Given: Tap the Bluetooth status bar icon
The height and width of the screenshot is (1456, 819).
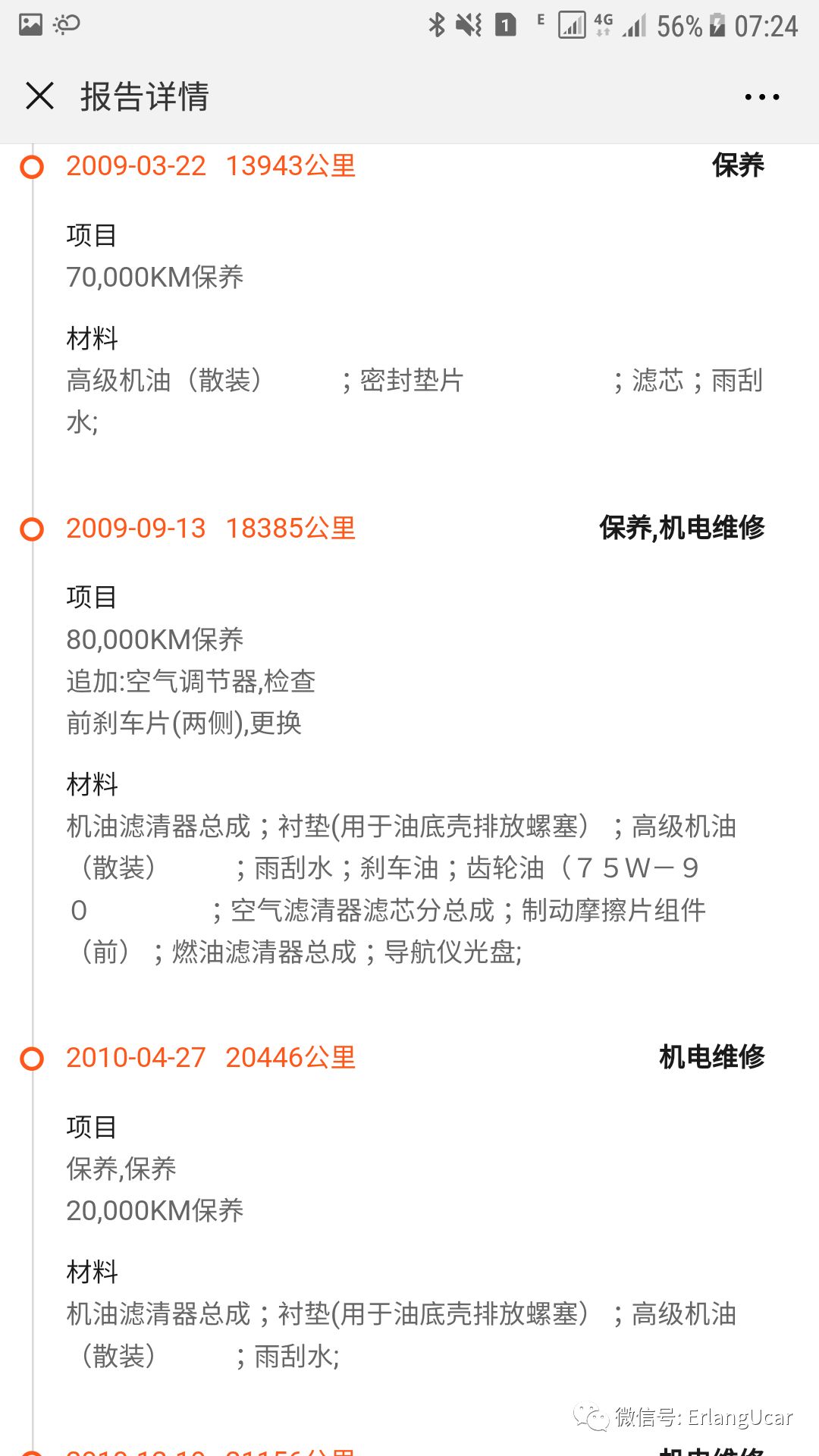Looking at the screenshot, I should pyautogui.click(x=437, y=24).
